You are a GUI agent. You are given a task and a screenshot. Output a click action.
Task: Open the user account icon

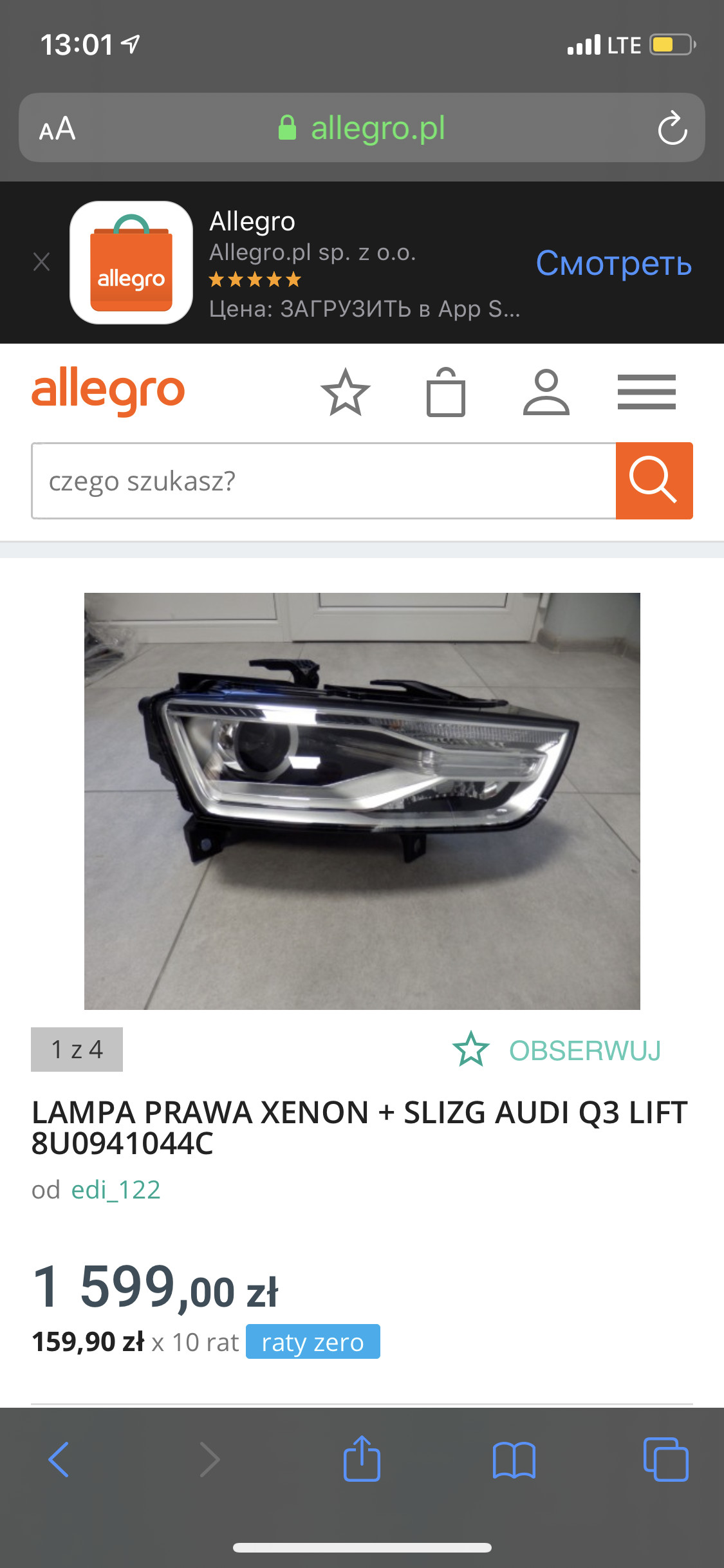coord(546,392)
